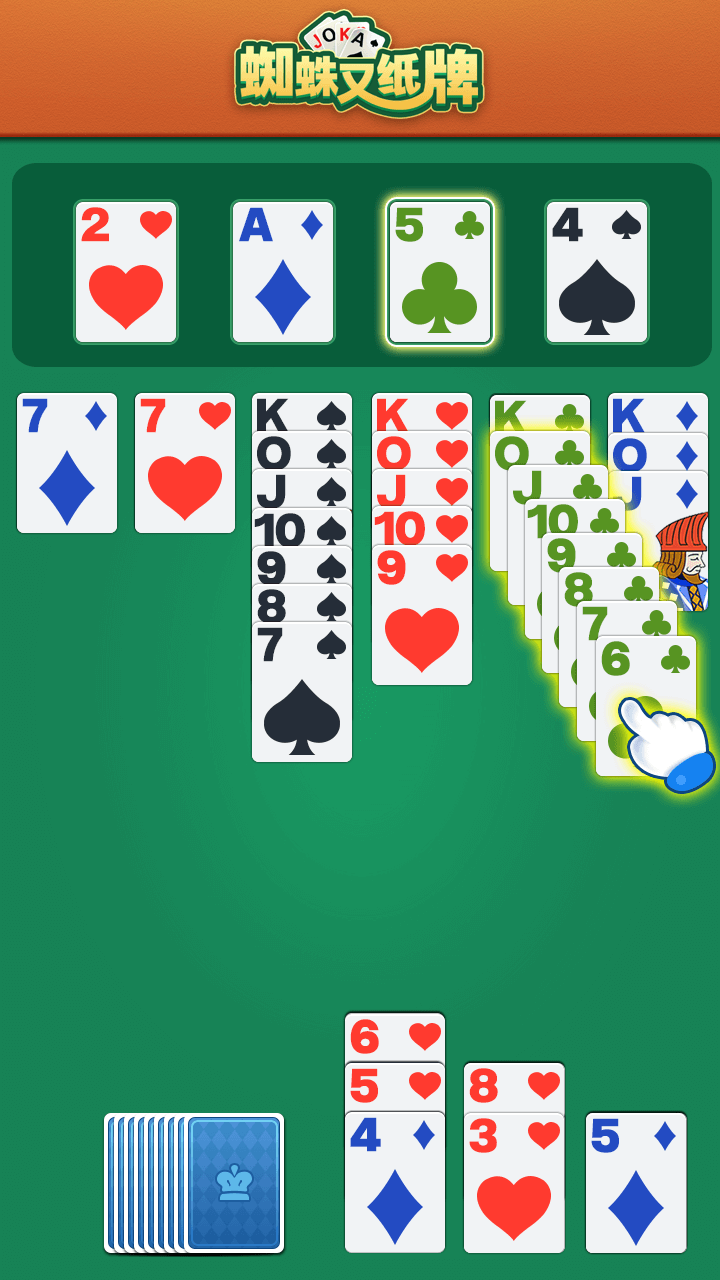Screen dimensions: 720x1280
Task: Select the 5 of diamonds card
Action: click(636, 1183)
